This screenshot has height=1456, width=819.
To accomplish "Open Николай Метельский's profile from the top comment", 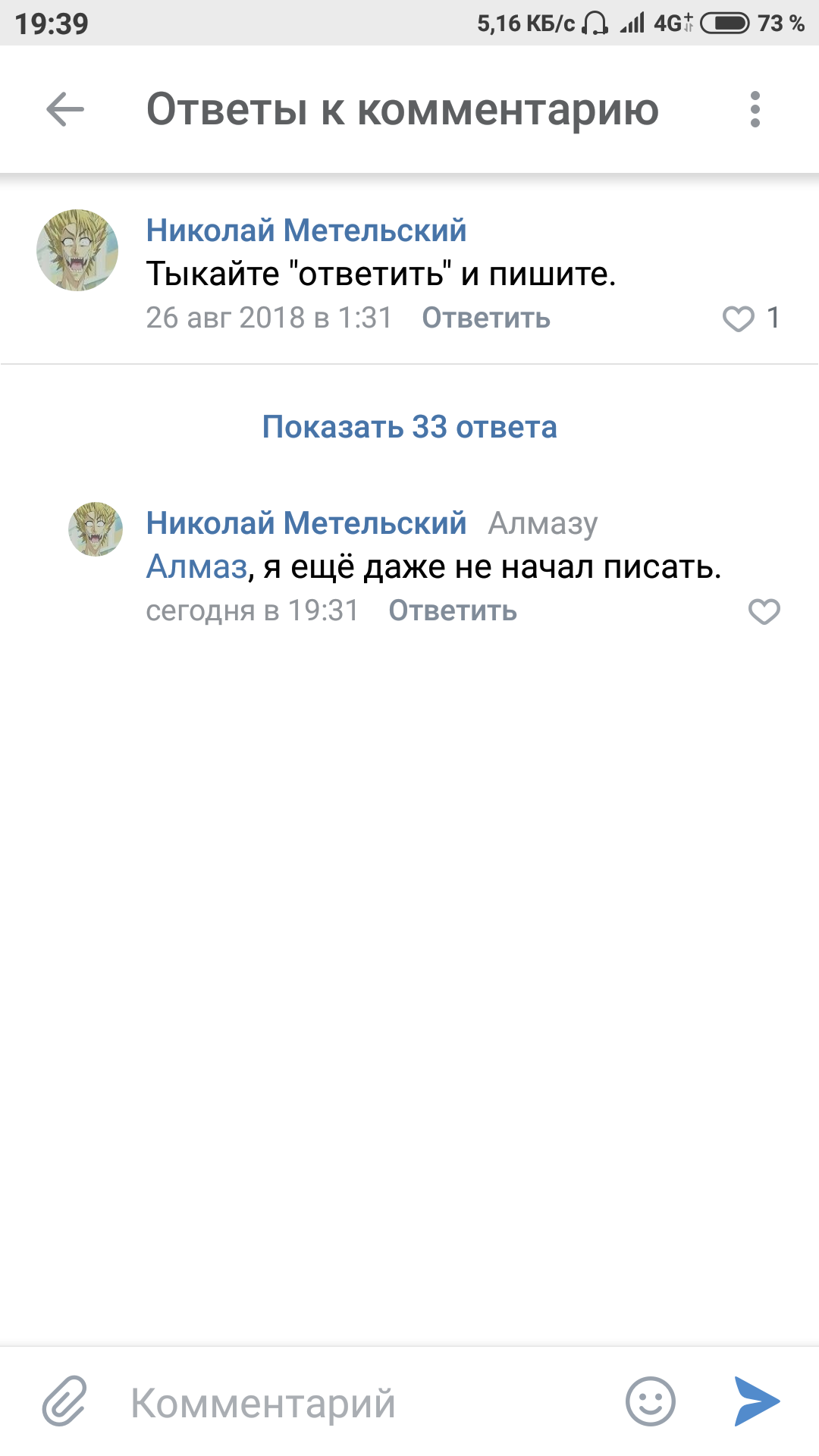I will (x=306, y=231).
